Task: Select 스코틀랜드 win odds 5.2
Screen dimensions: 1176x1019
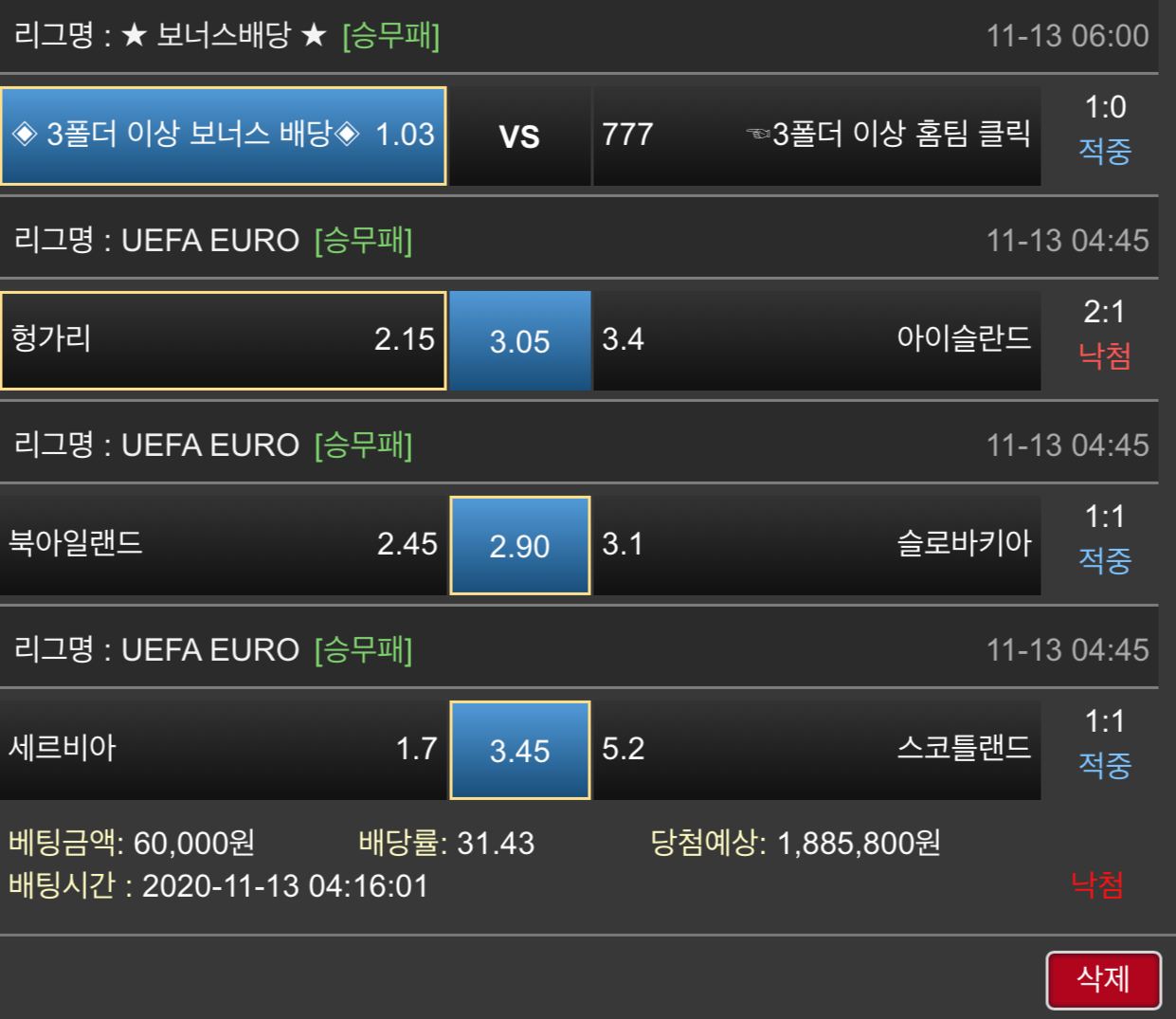Action: 817,750
